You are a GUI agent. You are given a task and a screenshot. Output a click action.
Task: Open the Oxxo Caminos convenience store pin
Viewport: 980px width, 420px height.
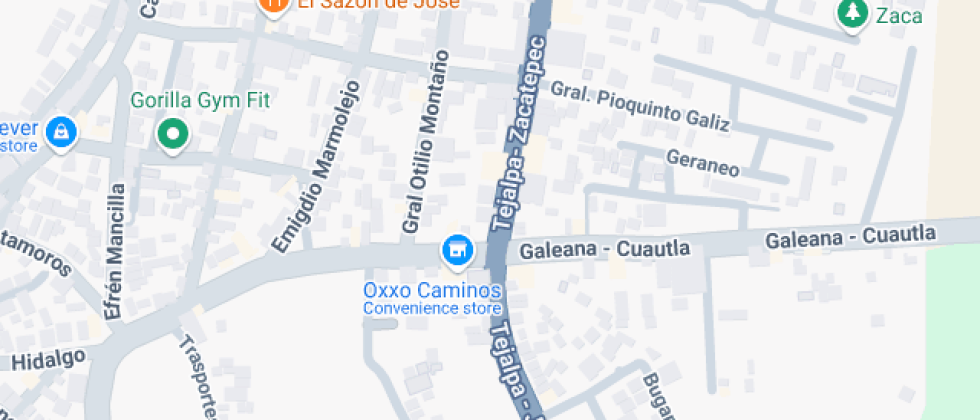pyautogui.click(x=458, y=251)
